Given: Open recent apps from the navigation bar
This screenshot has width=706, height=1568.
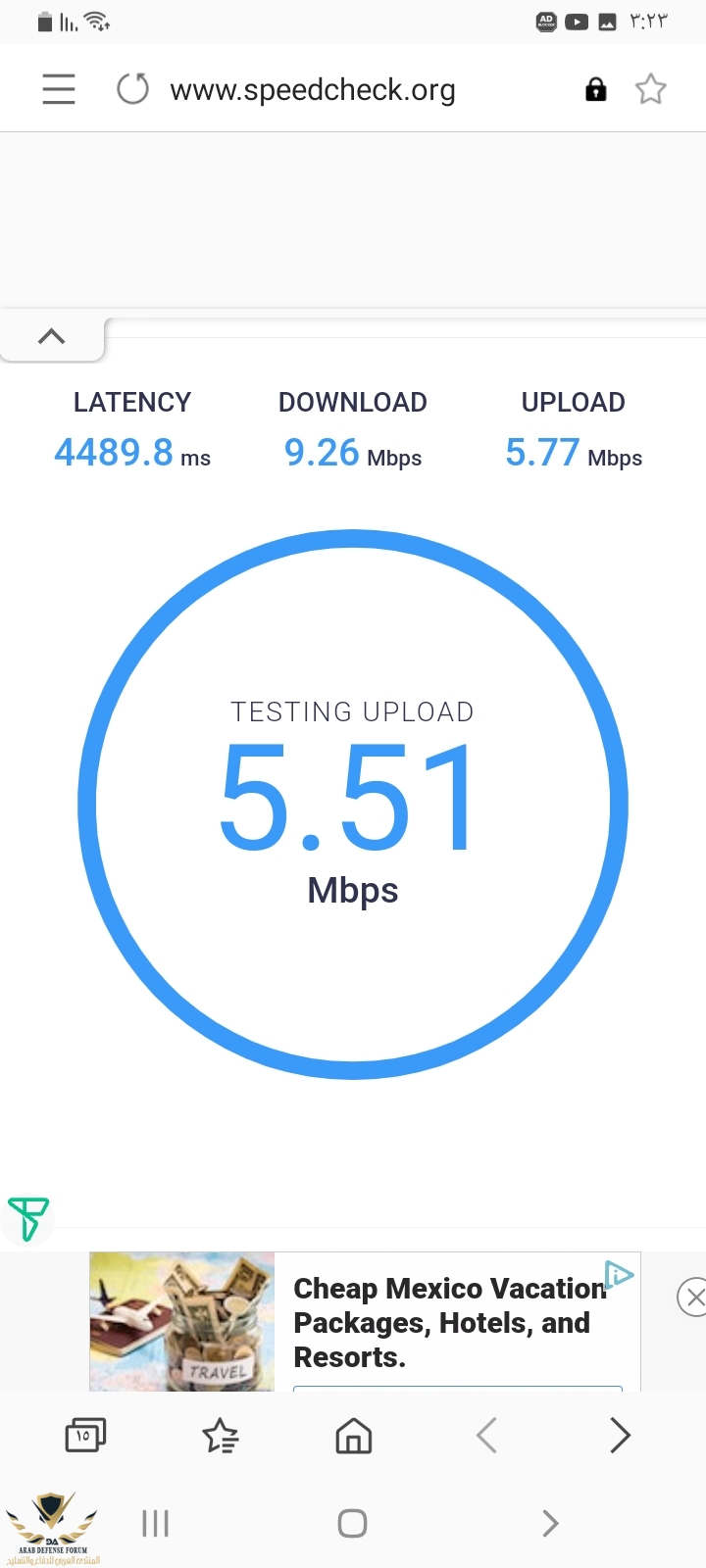Looking at the screenshot, I should (155, 1523).
